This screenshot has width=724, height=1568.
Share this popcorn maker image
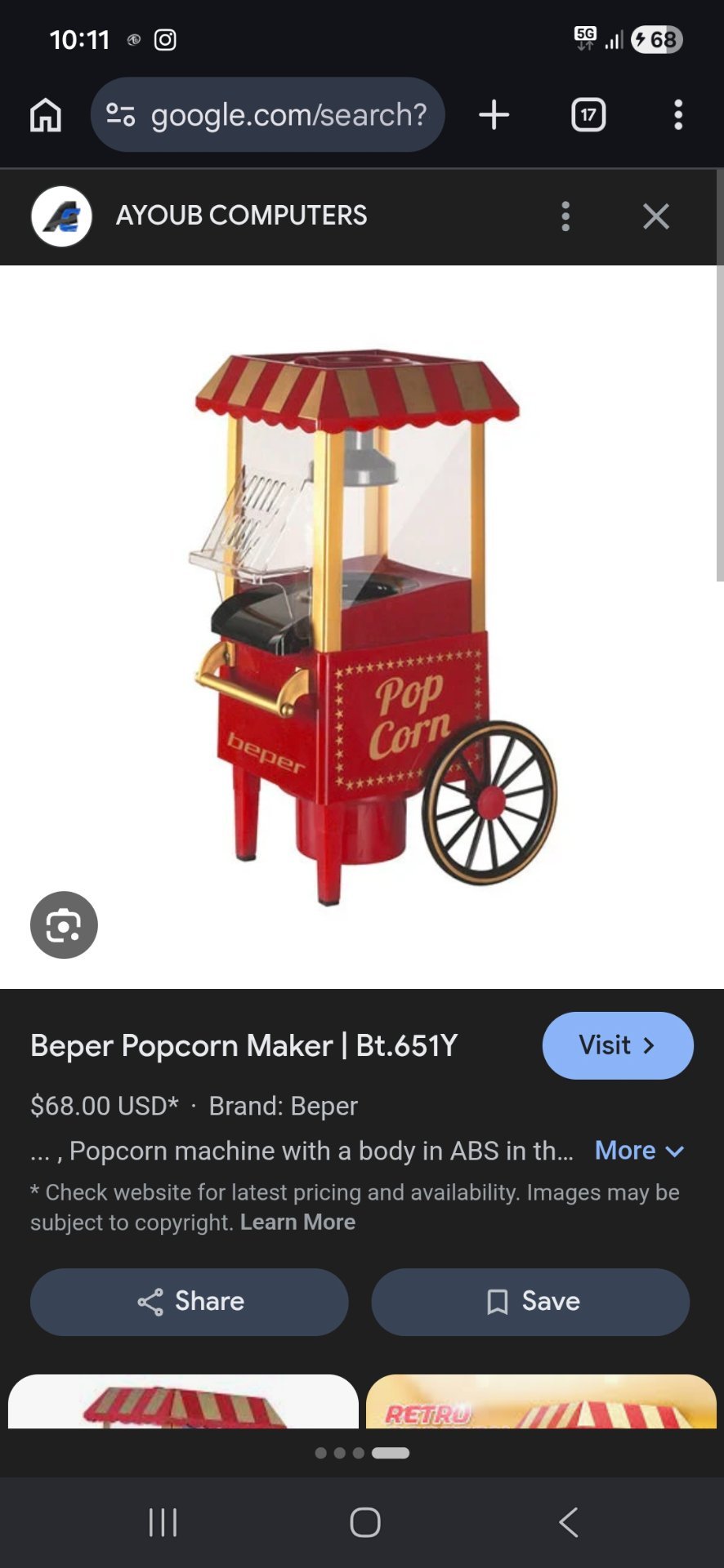(190, 1302)
